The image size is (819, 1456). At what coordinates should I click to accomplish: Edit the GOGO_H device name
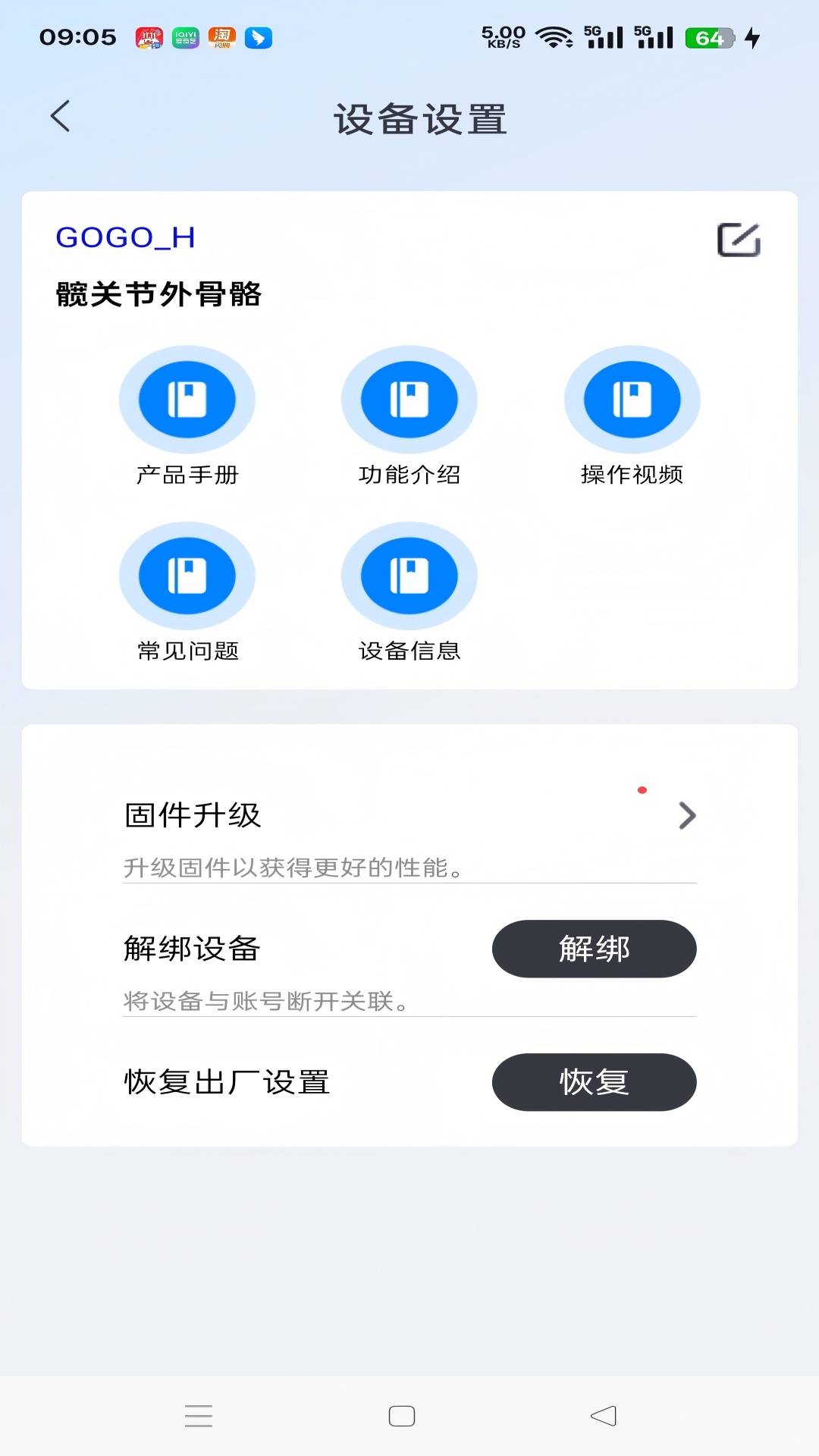pos(739,240)
